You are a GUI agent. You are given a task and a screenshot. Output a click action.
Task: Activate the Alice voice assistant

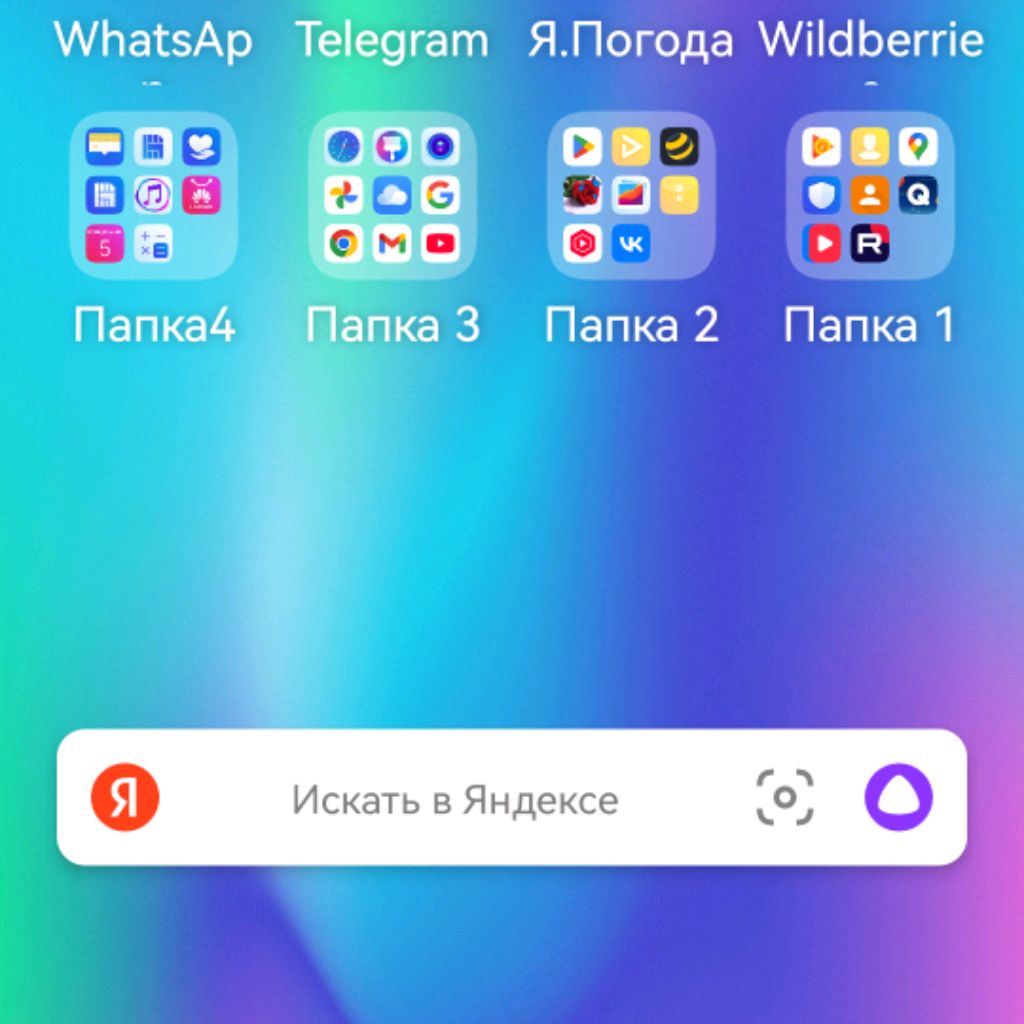[898, 798]
